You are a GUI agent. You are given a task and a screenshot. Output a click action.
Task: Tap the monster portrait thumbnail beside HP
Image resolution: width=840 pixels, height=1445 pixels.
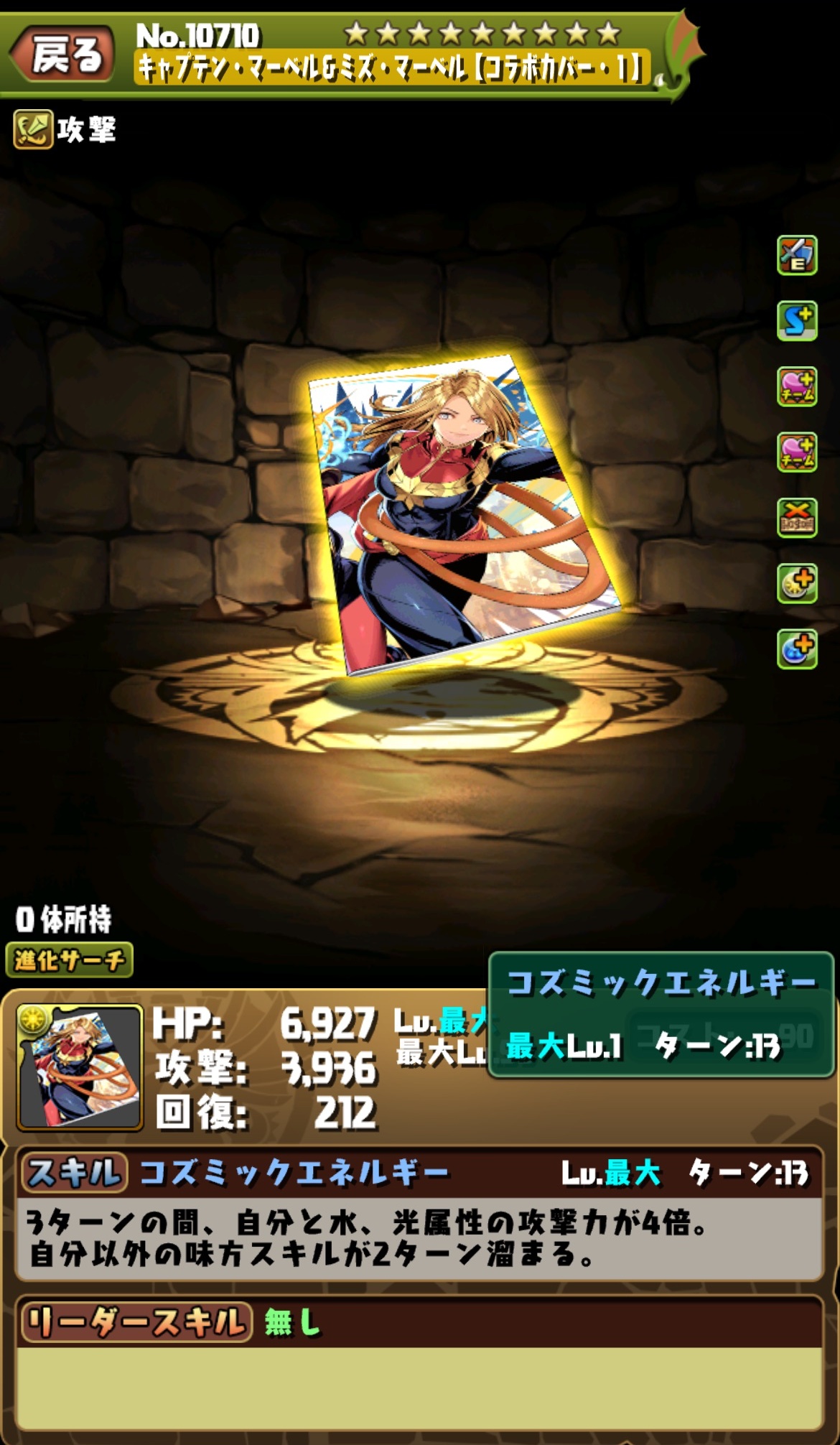80,1067
